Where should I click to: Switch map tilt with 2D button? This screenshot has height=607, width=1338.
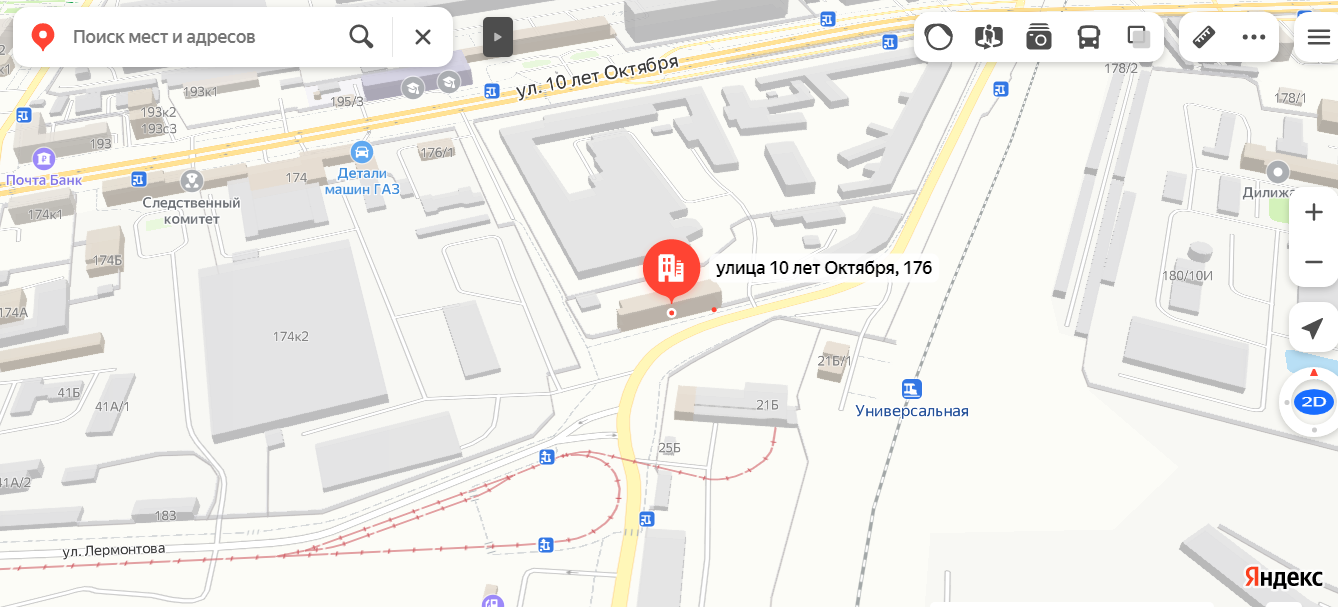tap(1313, 402)
